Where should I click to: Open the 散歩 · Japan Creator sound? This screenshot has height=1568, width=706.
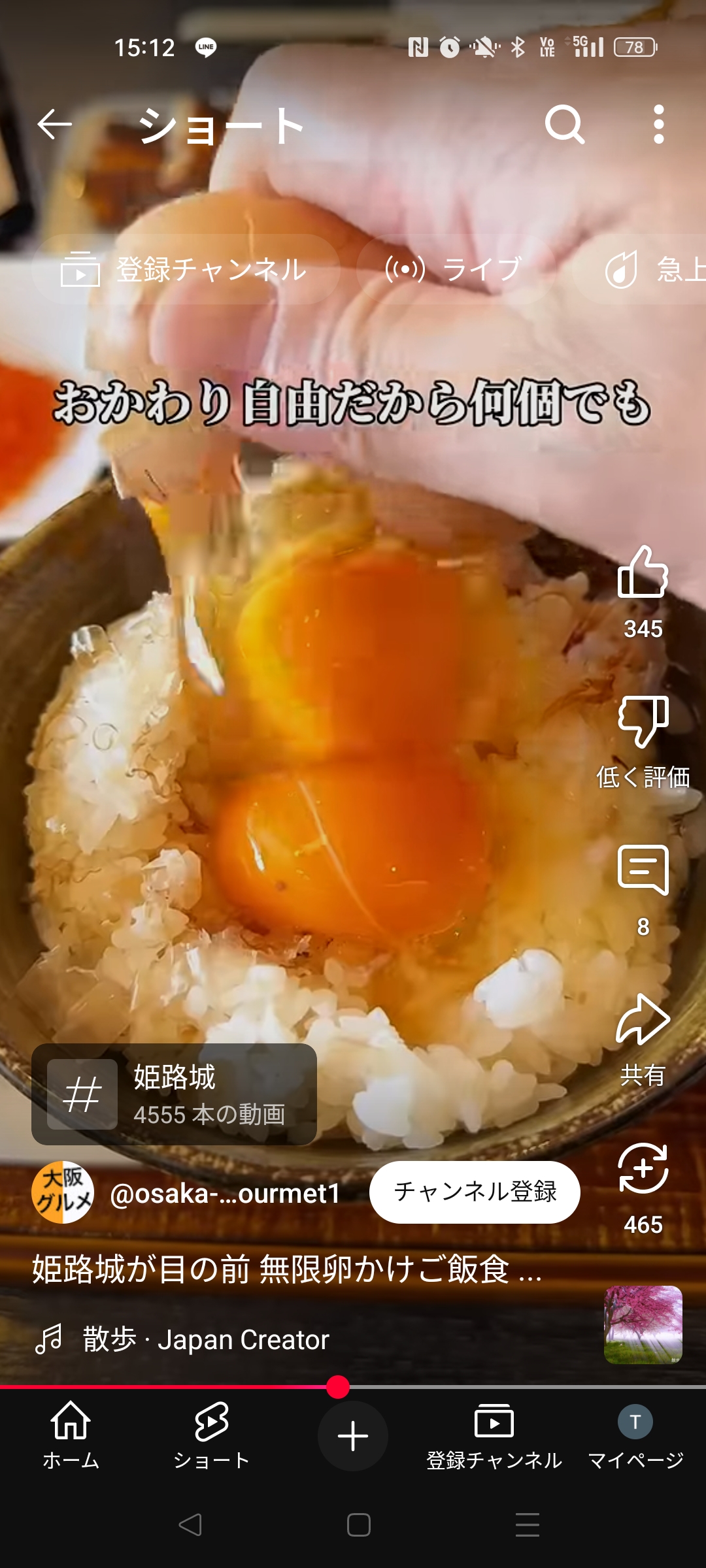205,1339
